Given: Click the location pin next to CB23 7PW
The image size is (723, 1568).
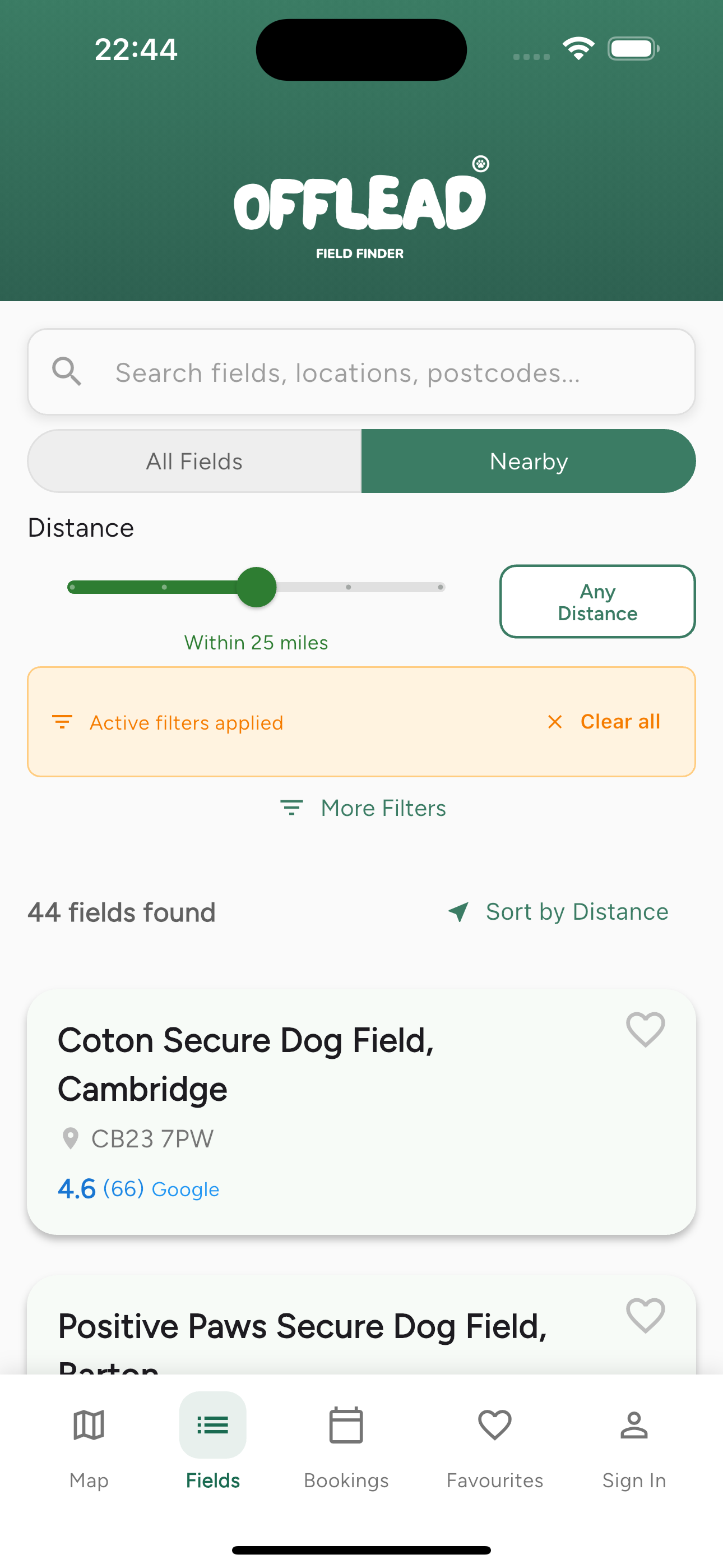Looking at the screenshot, I should coord(71,1137).
